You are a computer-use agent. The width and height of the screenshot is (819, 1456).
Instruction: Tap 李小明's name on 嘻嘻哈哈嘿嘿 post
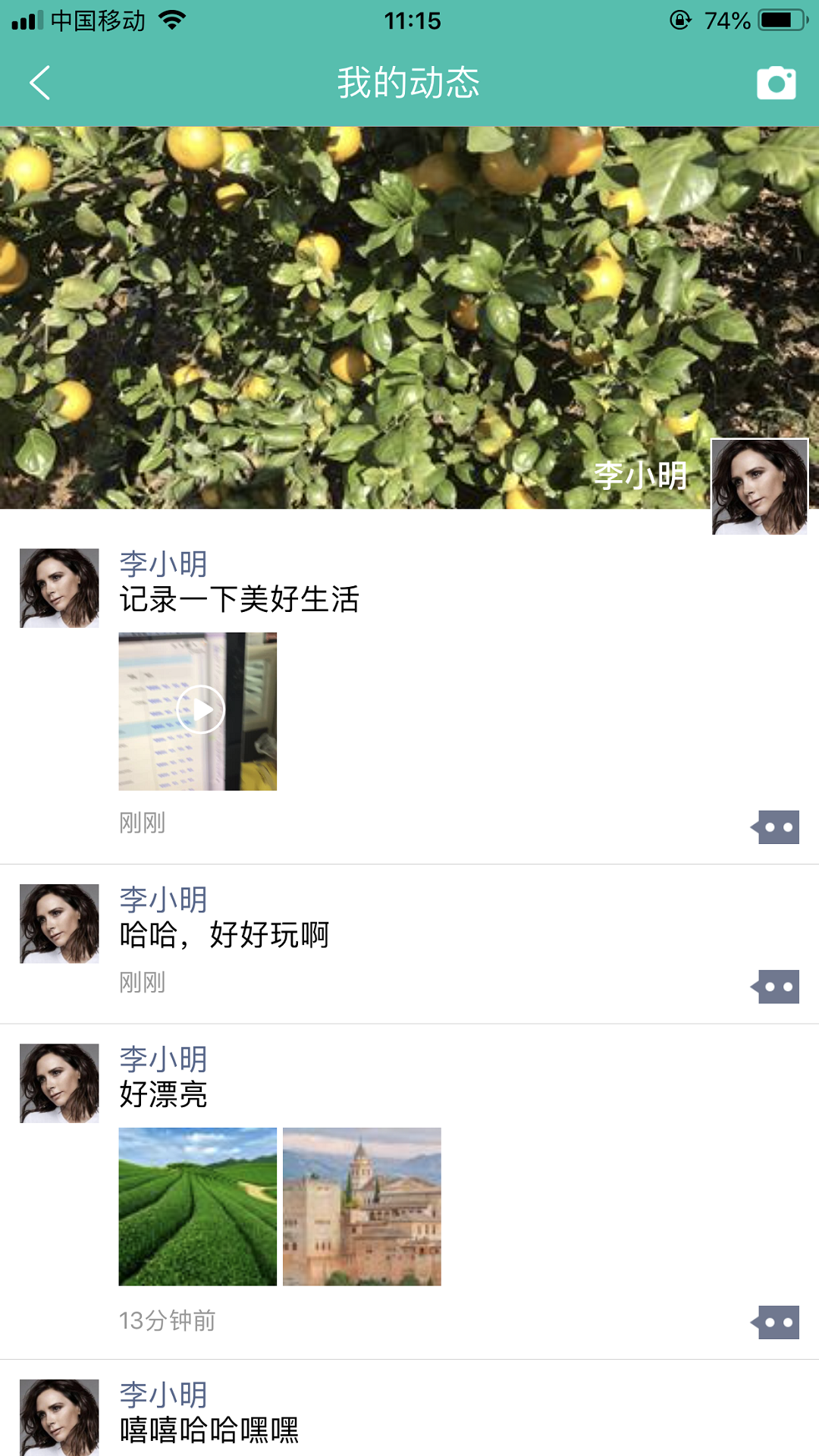pyautogui.click(x=163, y=1395)
